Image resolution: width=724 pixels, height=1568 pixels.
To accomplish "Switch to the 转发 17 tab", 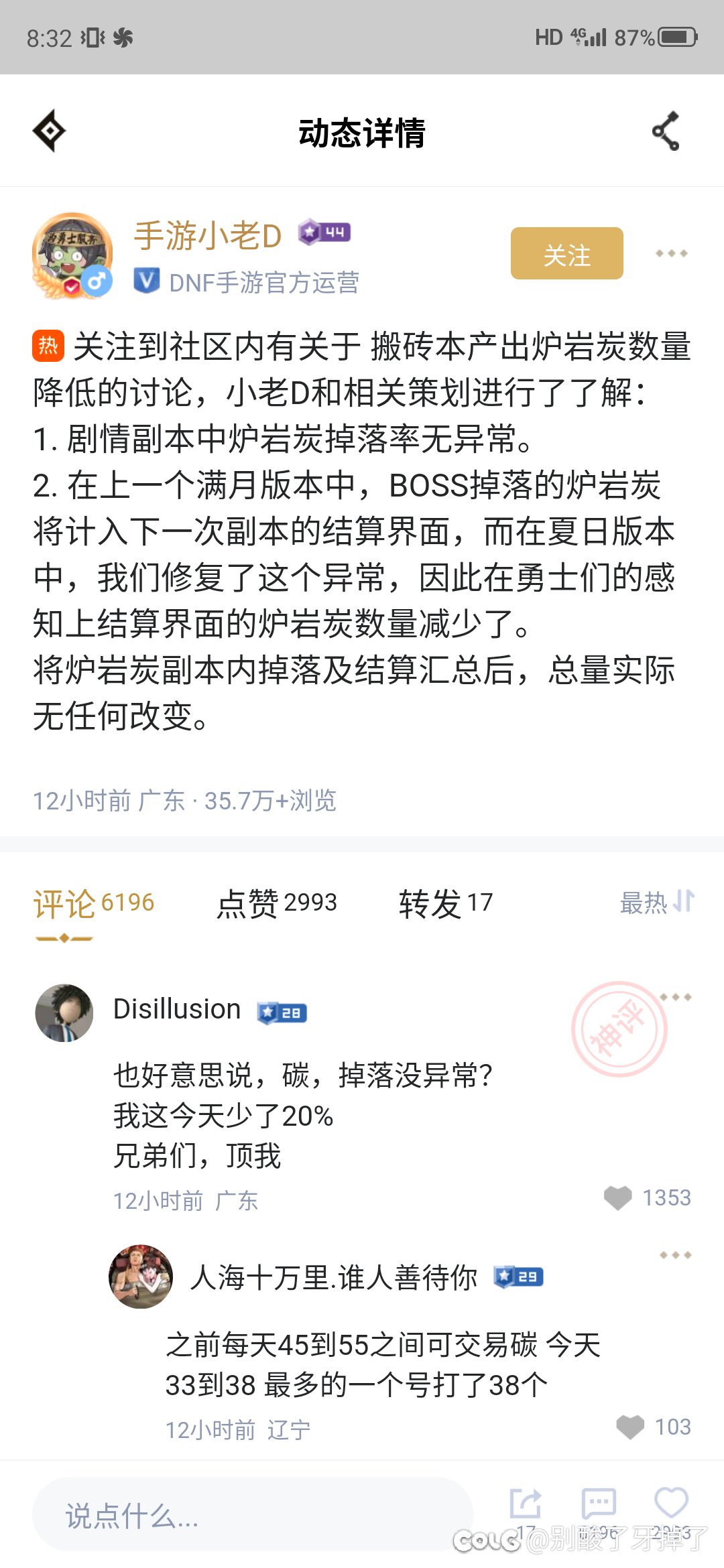I will (x=446, y=903).
